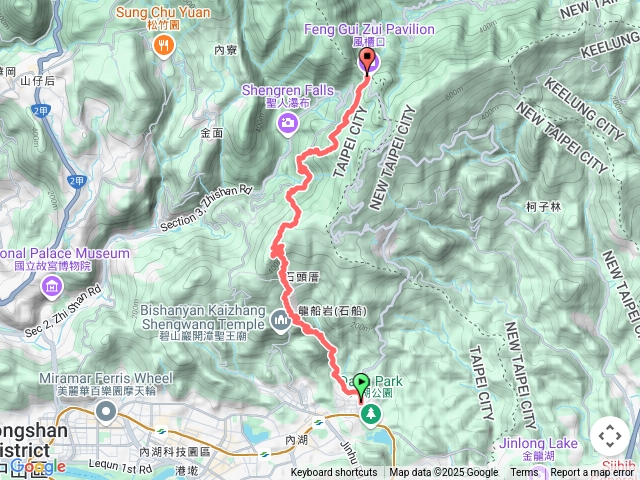Open Bishanyan Kaizhang Shengwang Temple marker
This screenshot has width=640, height=480.
click(x=281, y=320)
